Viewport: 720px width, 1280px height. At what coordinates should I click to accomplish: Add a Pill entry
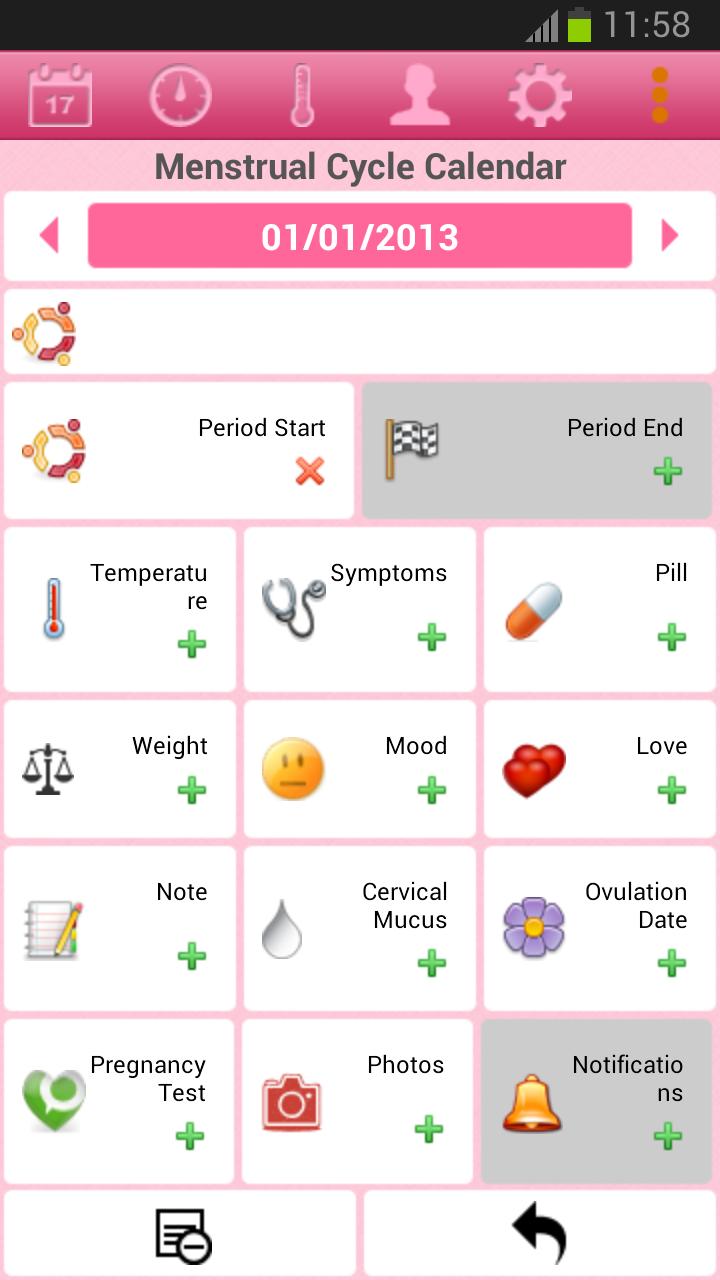click(671, 636)
